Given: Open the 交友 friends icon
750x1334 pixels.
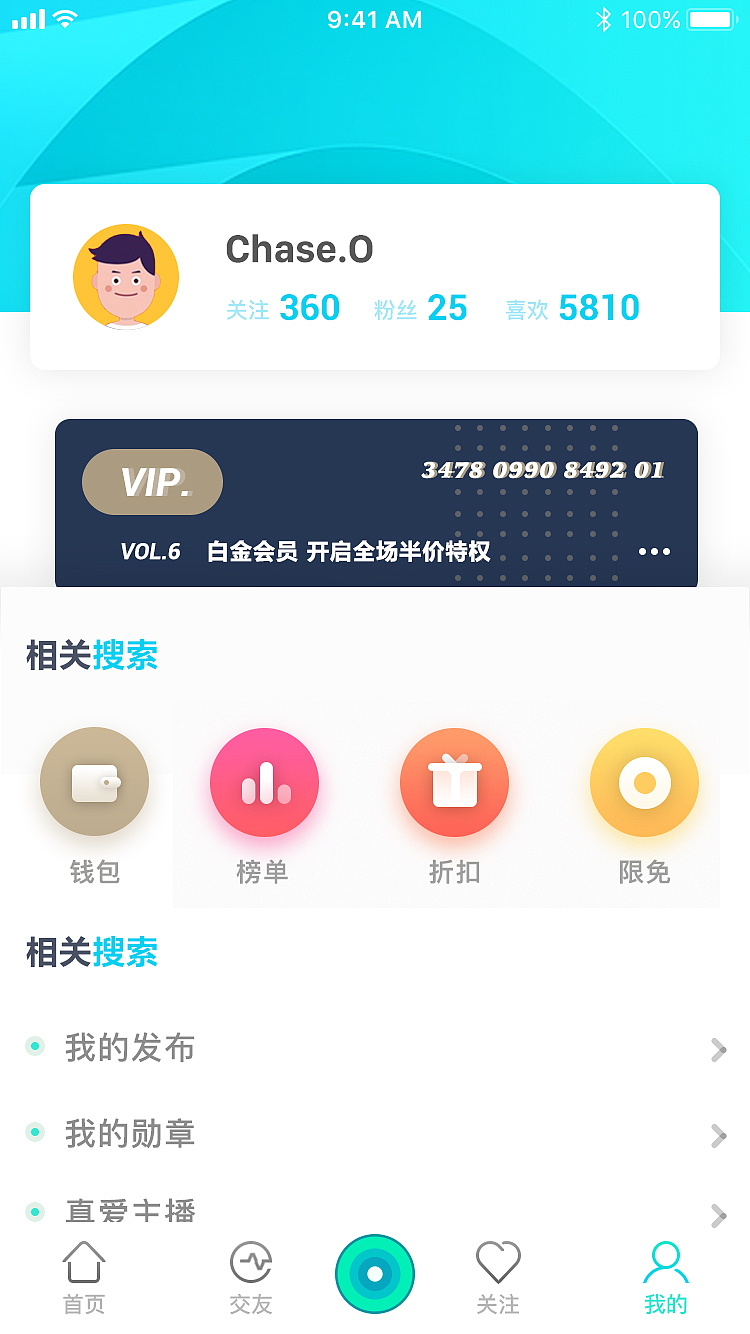Looking at the screenshot, I should point(250,1264).
